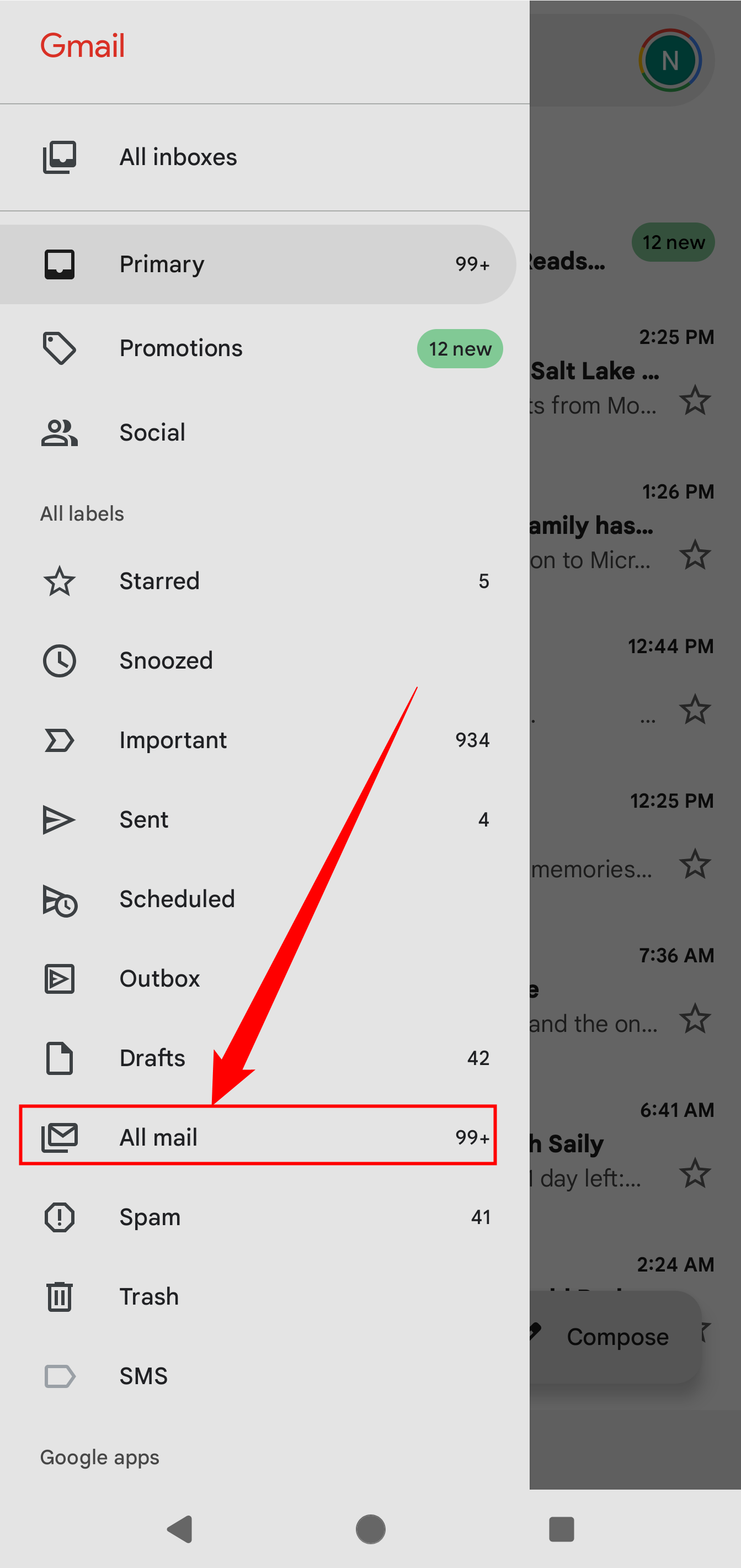Select the Primary inbox
This screenshot has width=741, height=1568.
[x=162, y=264]
